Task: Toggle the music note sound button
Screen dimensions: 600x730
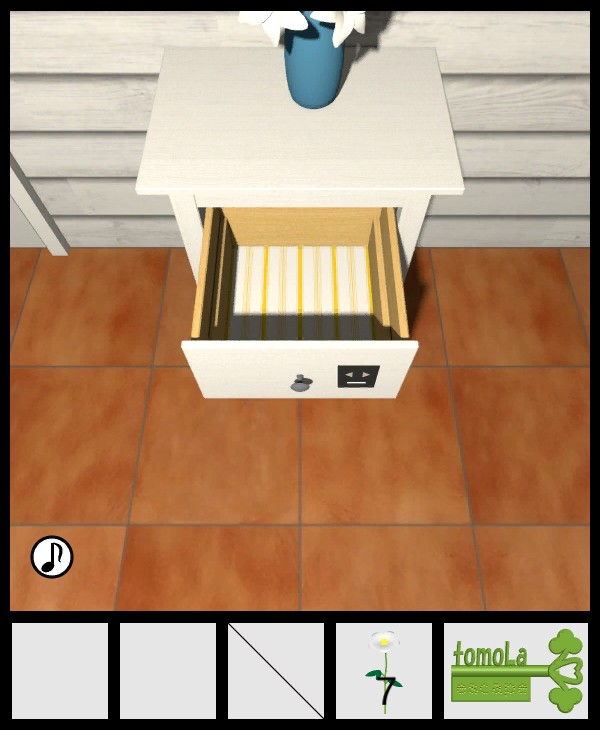Action: pos(52,557)
